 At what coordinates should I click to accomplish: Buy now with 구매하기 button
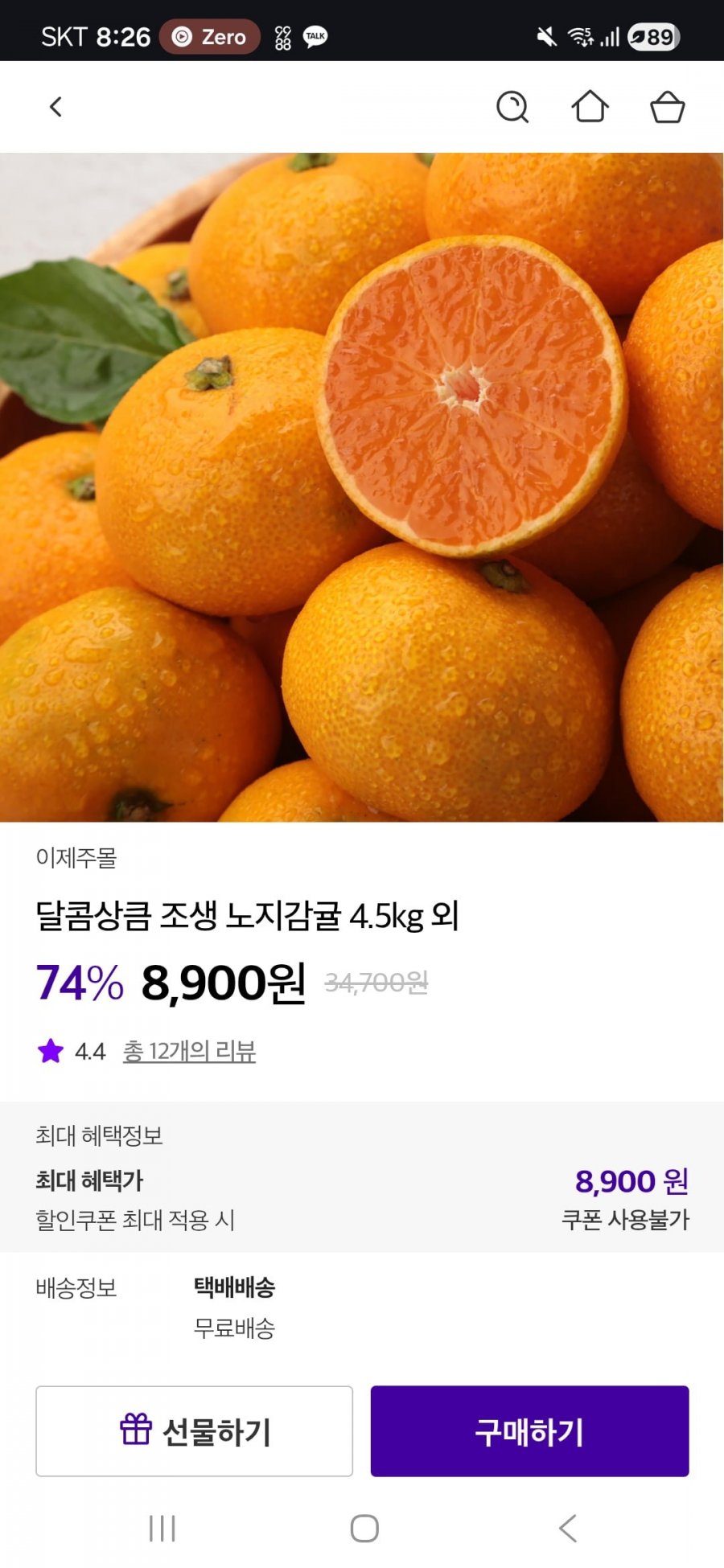point(529,1431)
